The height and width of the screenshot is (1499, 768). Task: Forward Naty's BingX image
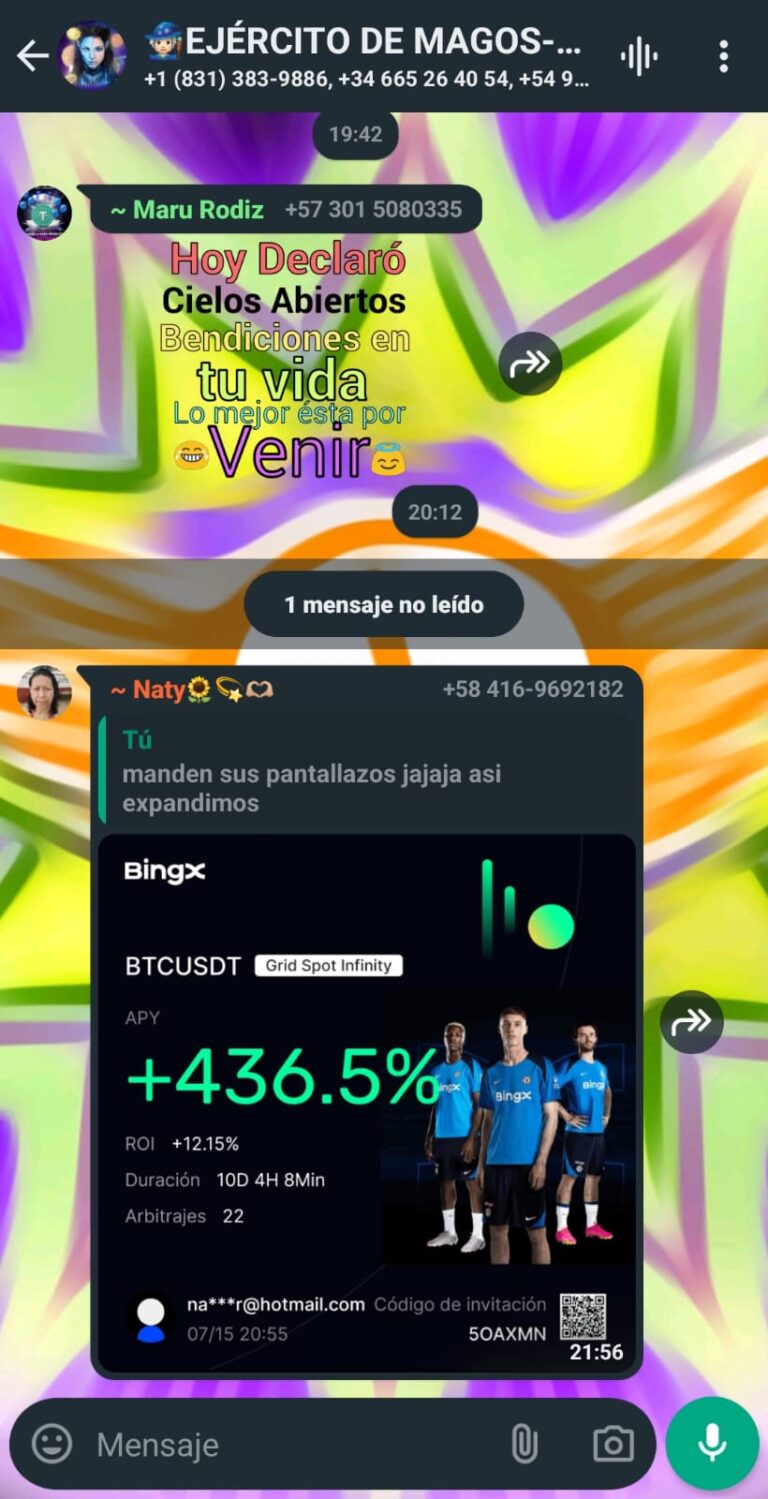[x=691, y=1022]
